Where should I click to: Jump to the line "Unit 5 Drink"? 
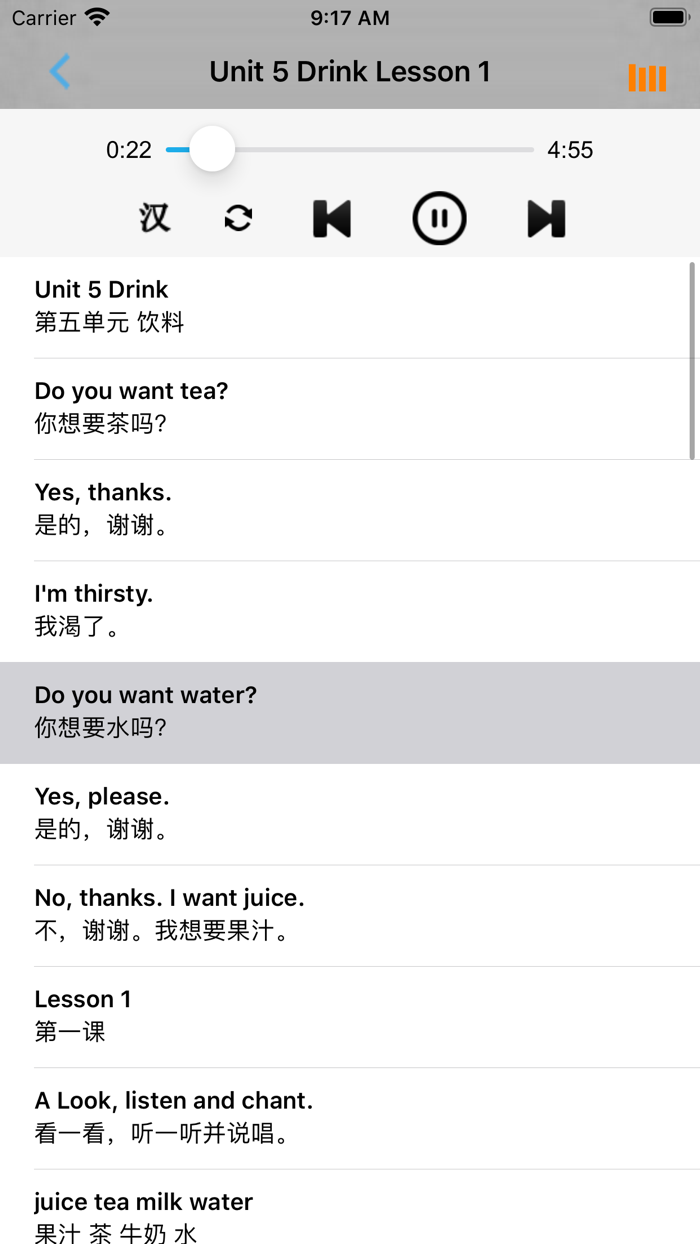350,307
